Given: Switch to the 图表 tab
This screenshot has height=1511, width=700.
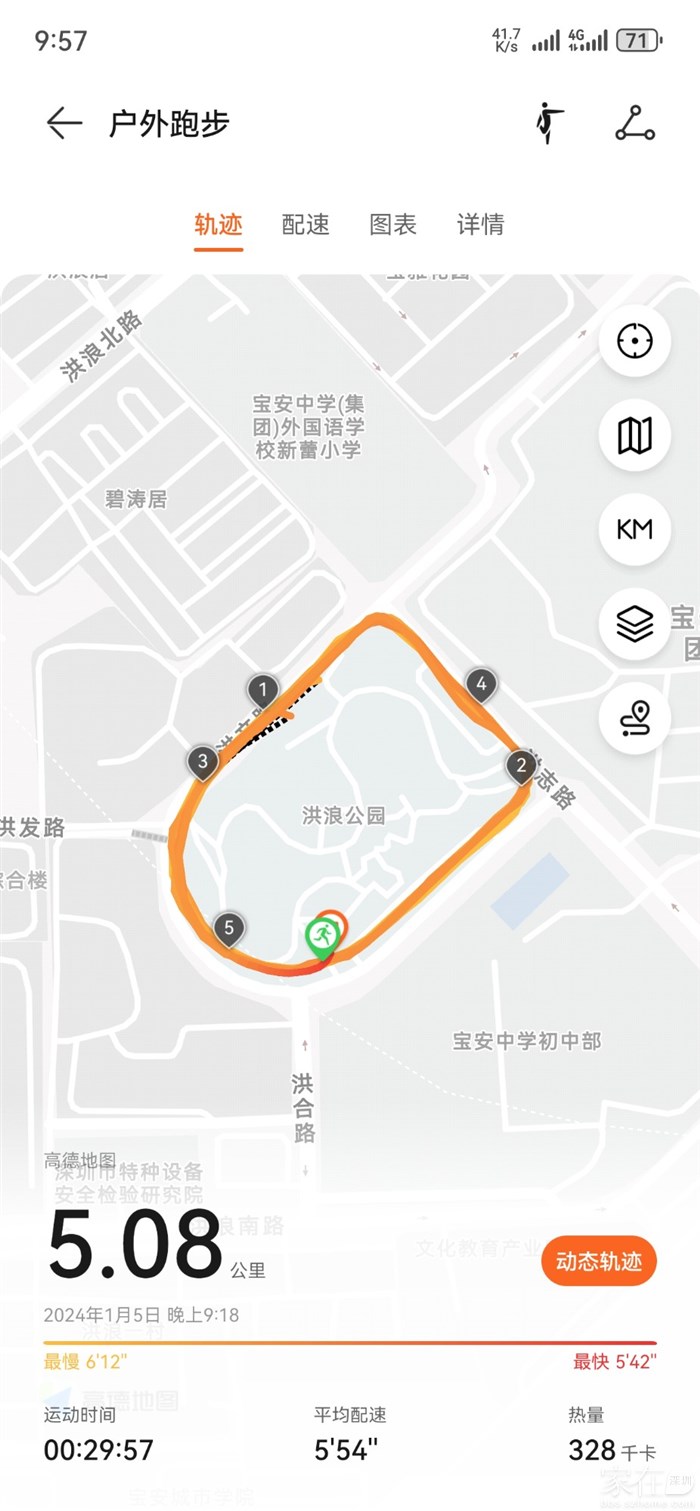Looking at the screenshot, I should [x=393, y=224].
